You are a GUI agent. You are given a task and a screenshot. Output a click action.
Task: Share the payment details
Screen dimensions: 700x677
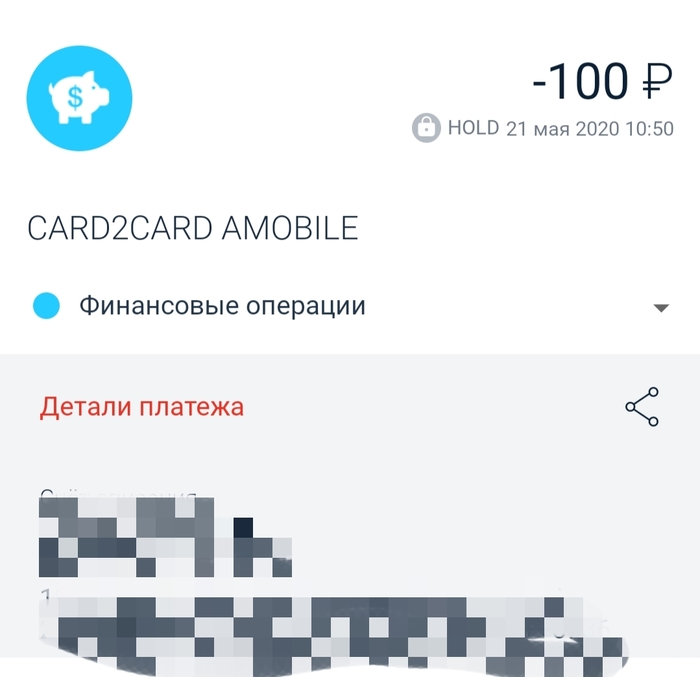pyautogui.click(x=641, y=407)
